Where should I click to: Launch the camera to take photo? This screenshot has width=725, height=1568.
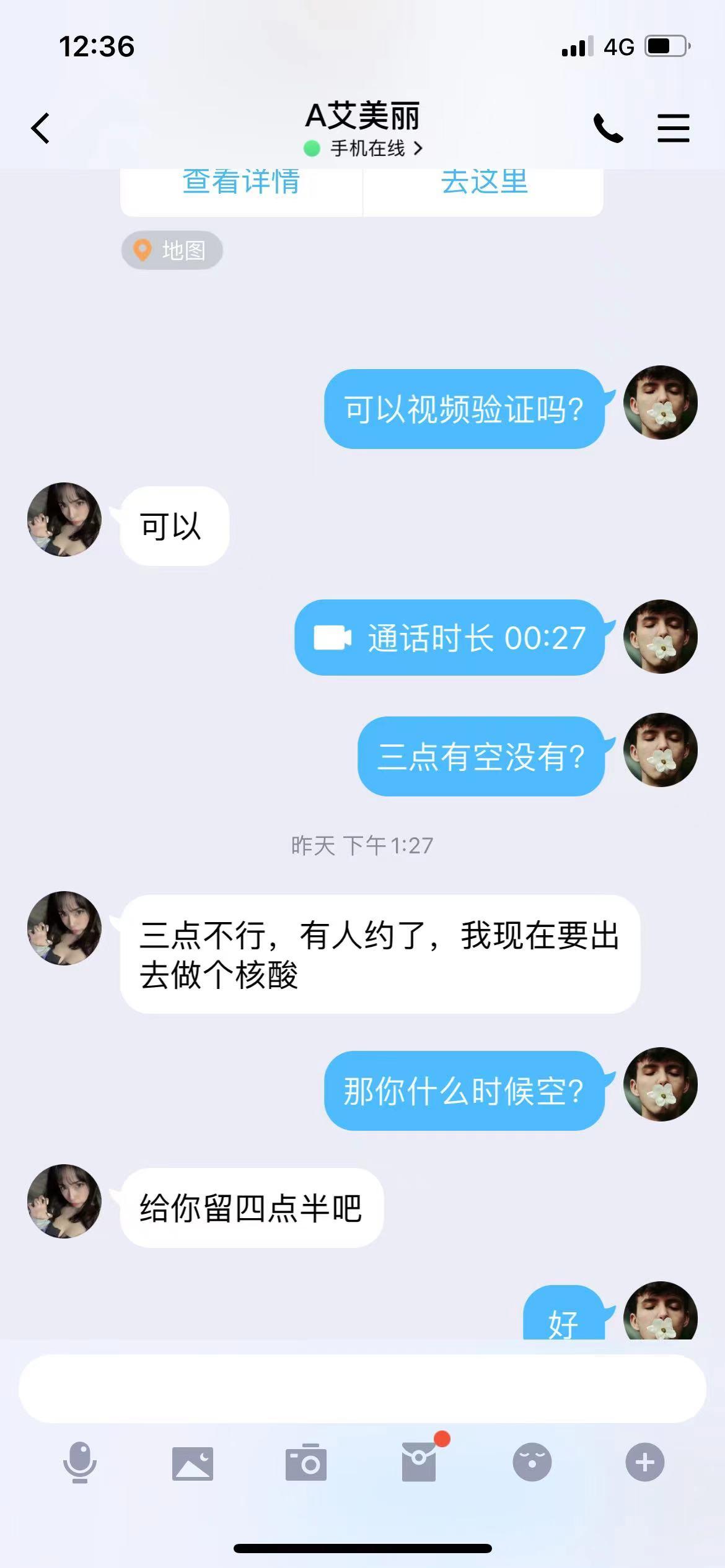pos(305,1463)
